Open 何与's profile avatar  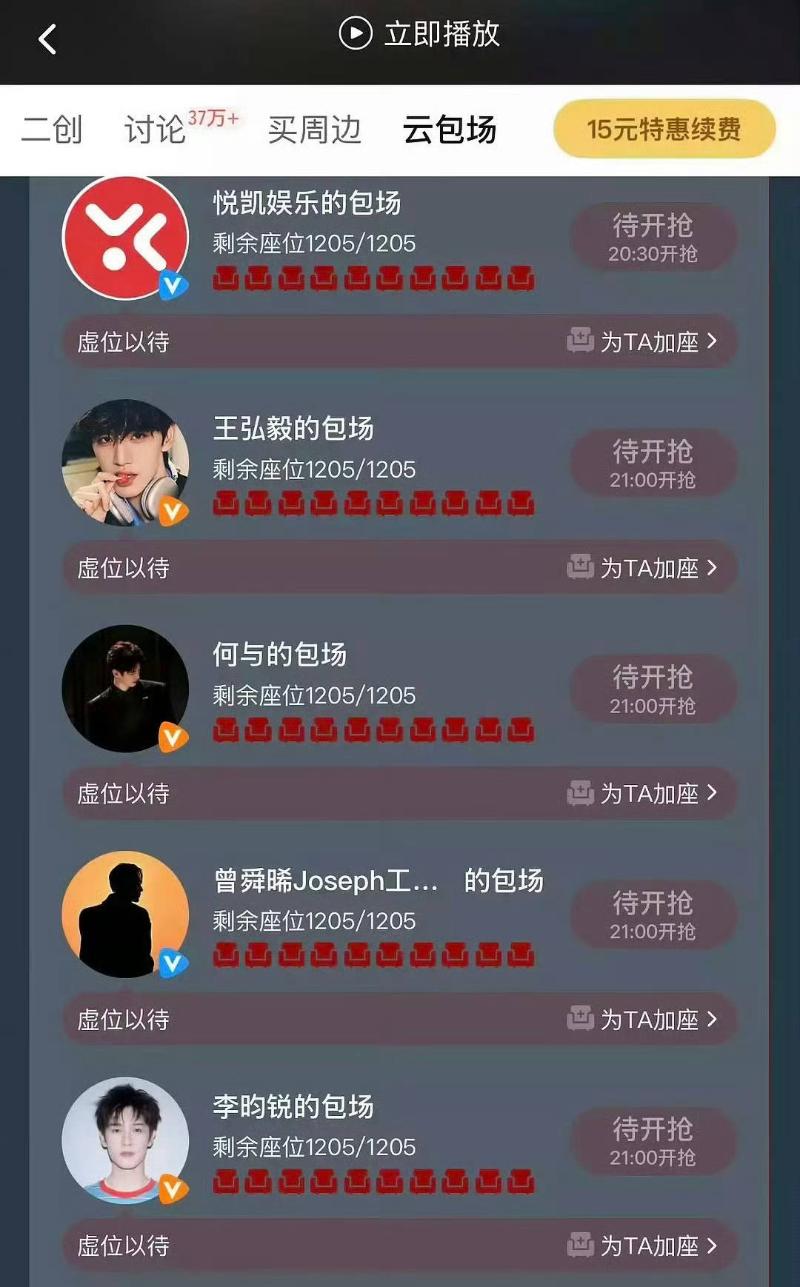(125, 688)
